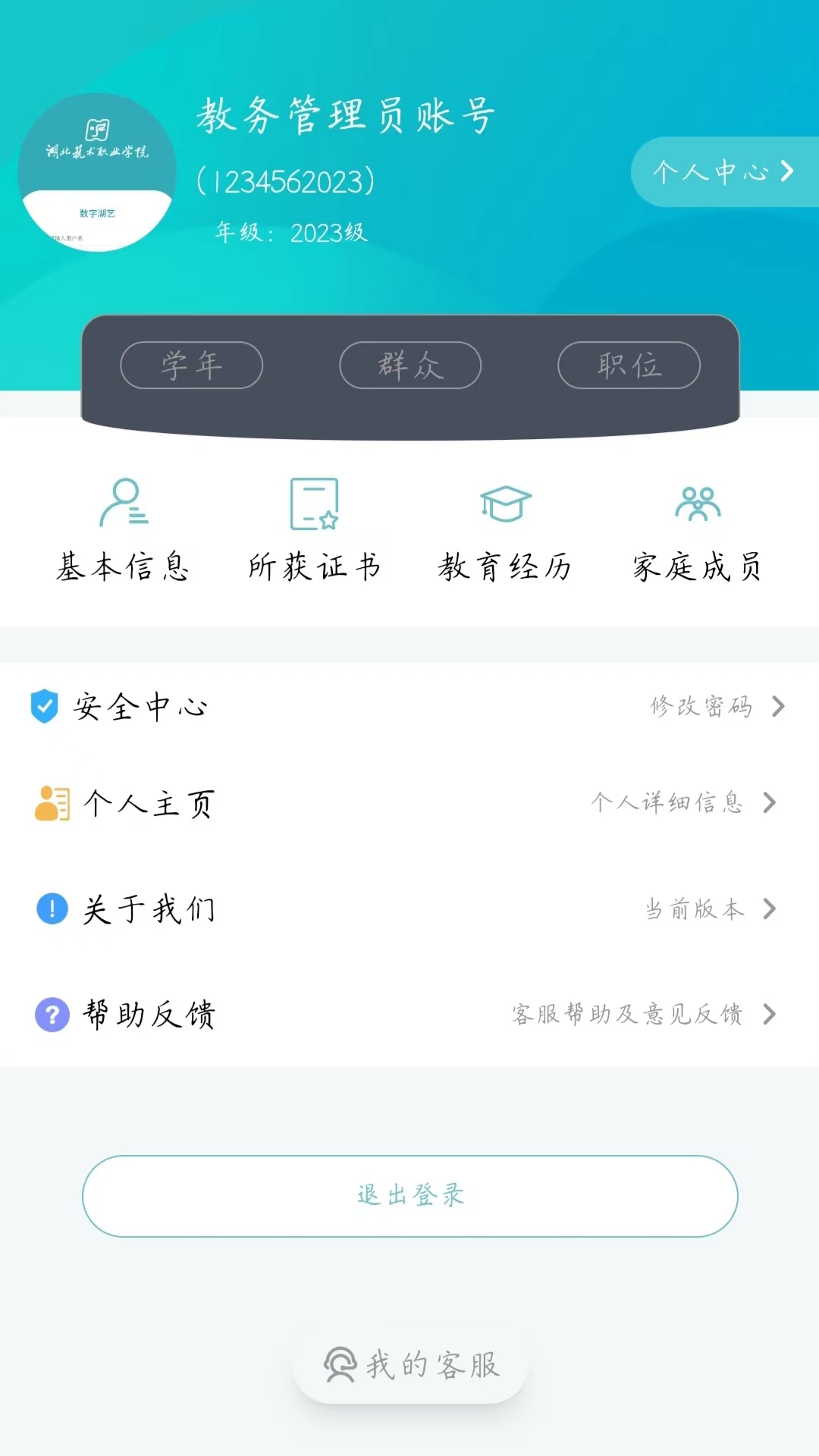Open 个人中心 personal center
Viewport: 819px width, 1456px height.
723,172
